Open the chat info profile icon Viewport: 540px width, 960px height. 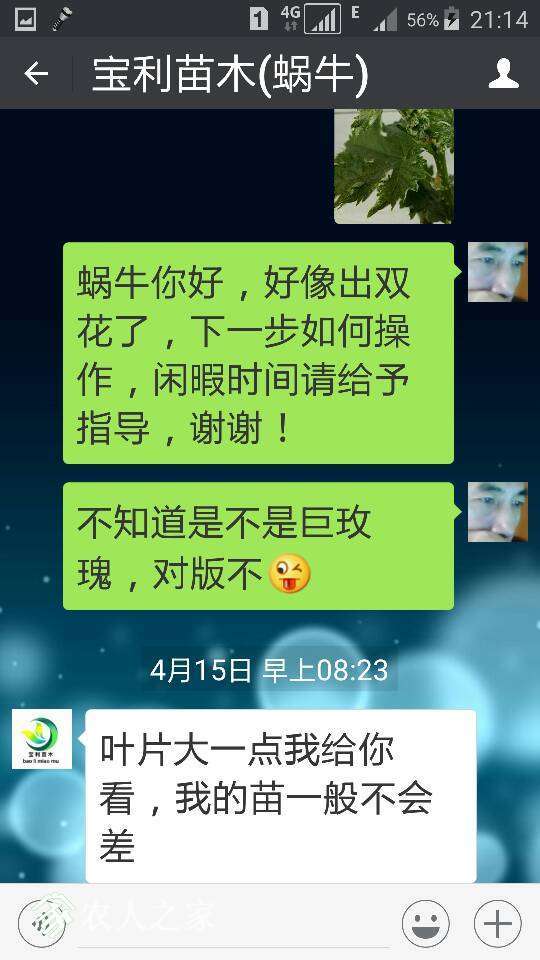[503, 73]
